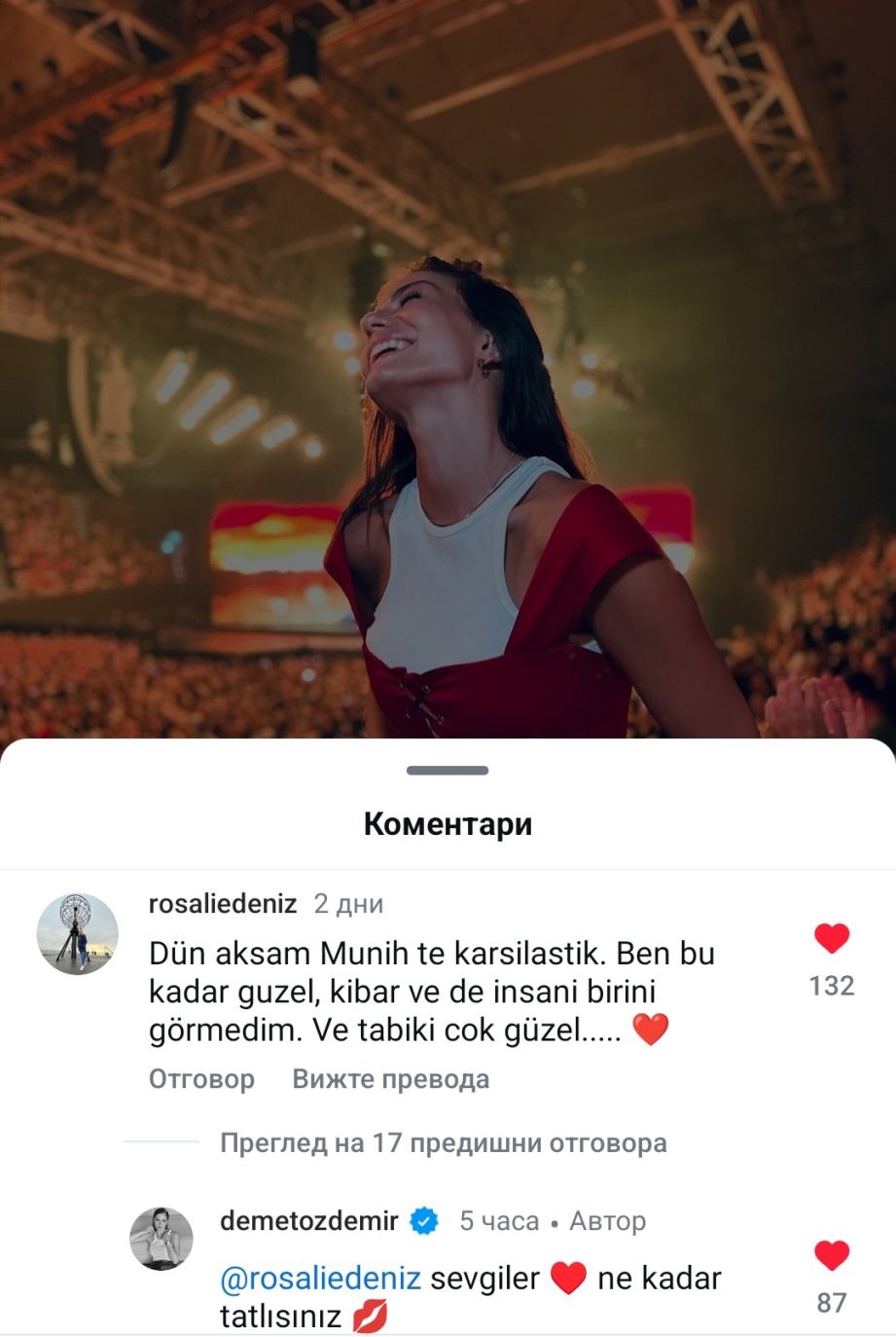Open rosaliedeniz's profile picture
896x1337 pixels.
pos(78,933)
